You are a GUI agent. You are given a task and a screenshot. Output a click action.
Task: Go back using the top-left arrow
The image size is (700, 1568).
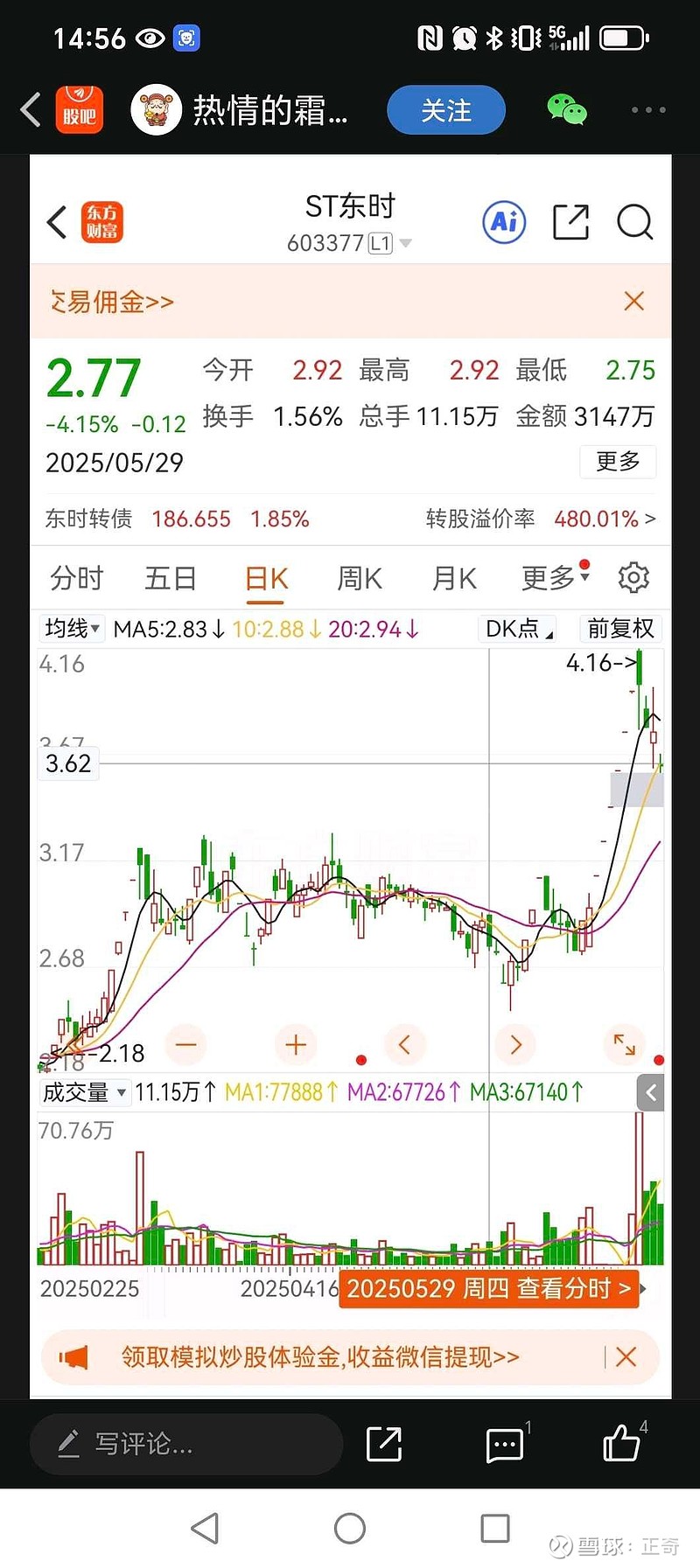(x=31, y=110)
